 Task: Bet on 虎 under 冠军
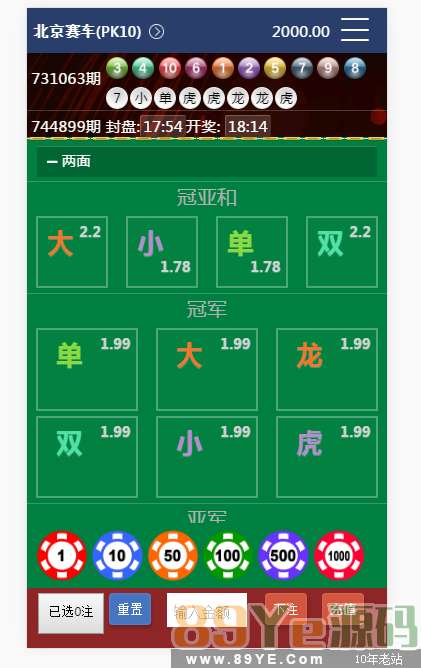click(x=327, y=457)
